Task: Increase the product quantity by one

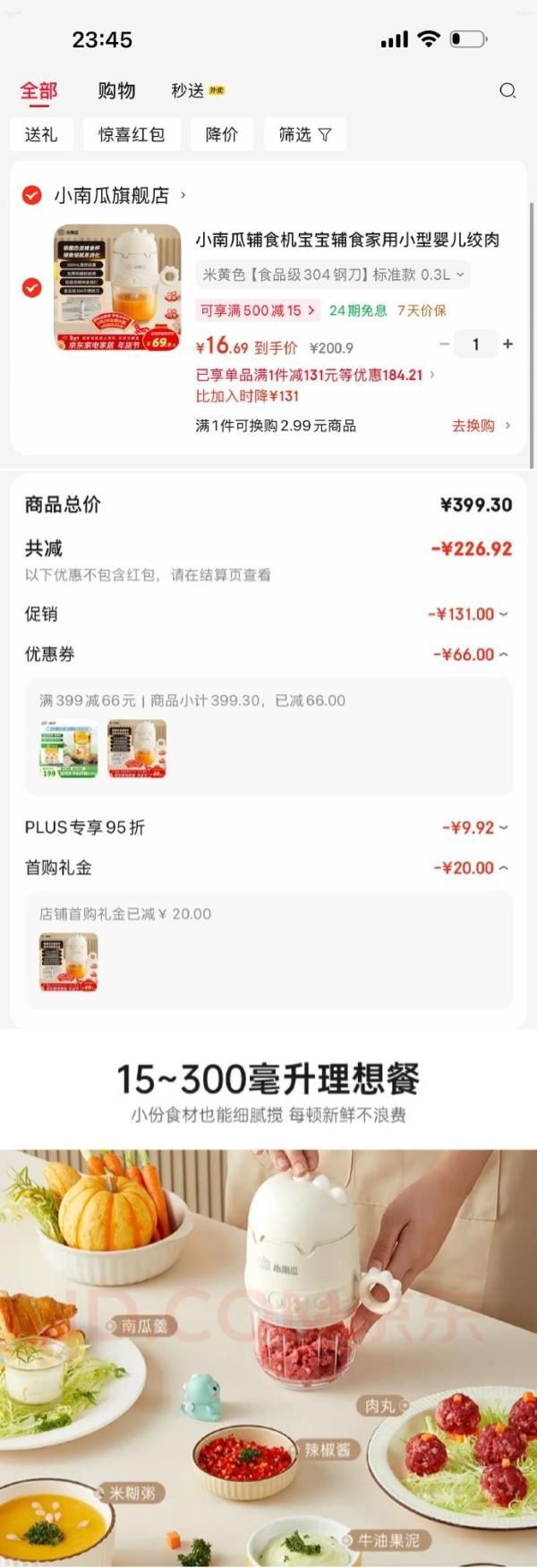Action: 507,344
